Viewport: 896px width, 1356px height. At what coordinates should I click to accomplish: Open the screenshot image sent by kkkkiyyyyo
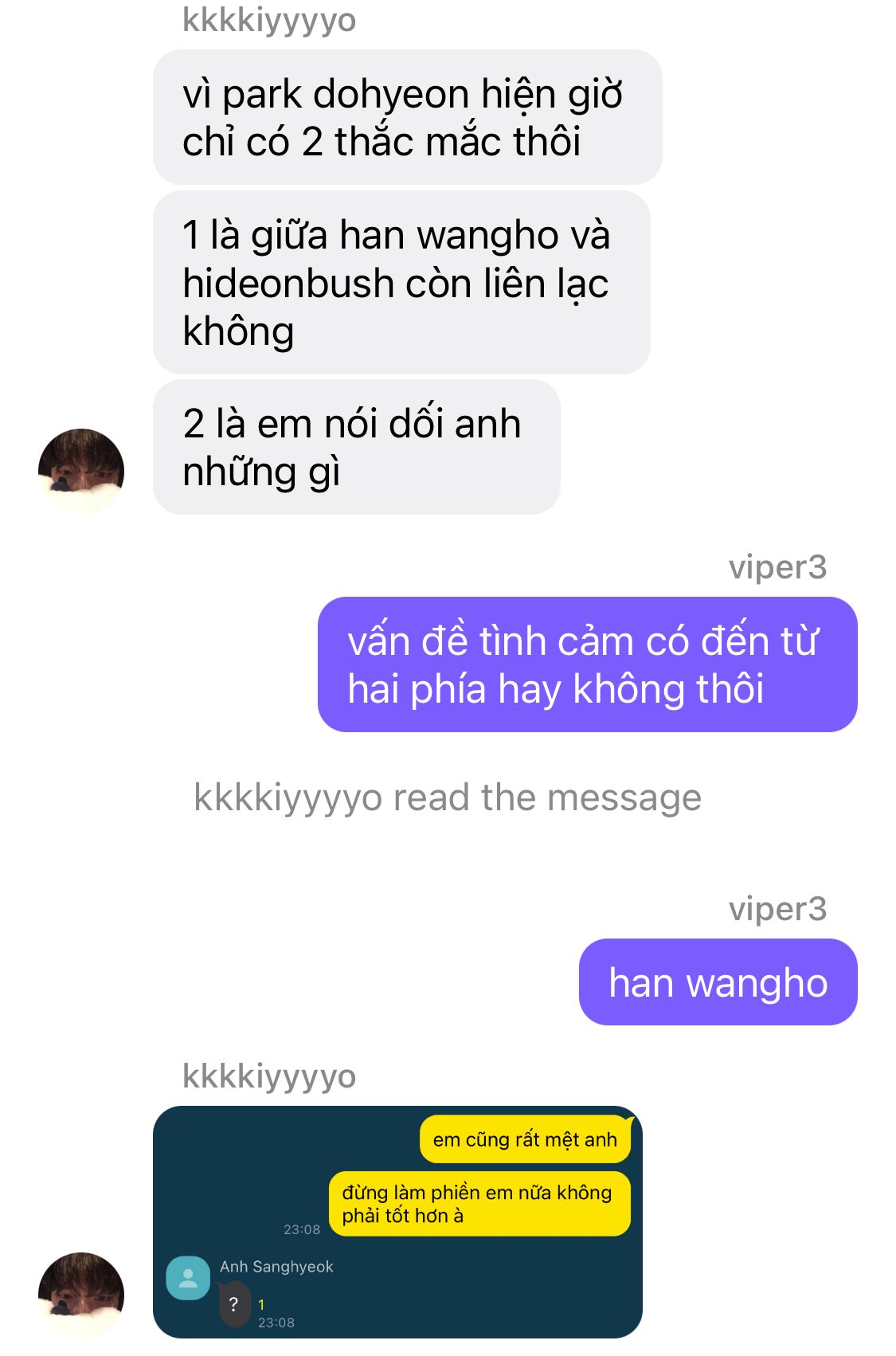[x=397, y=1221]
